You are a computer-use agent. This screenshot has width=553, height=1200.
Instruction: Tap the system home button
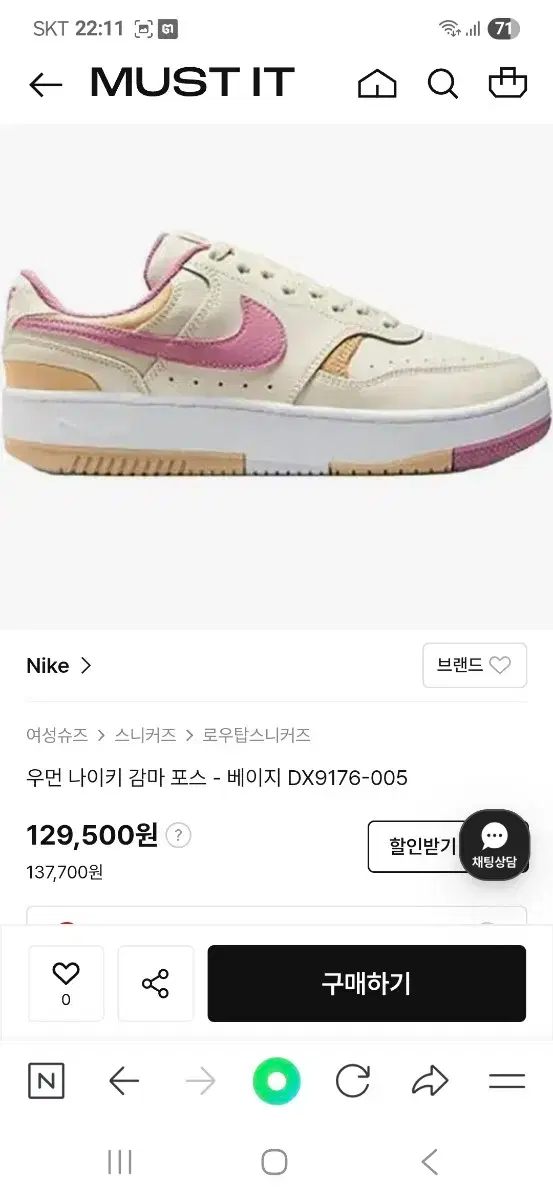point(274,1161)
